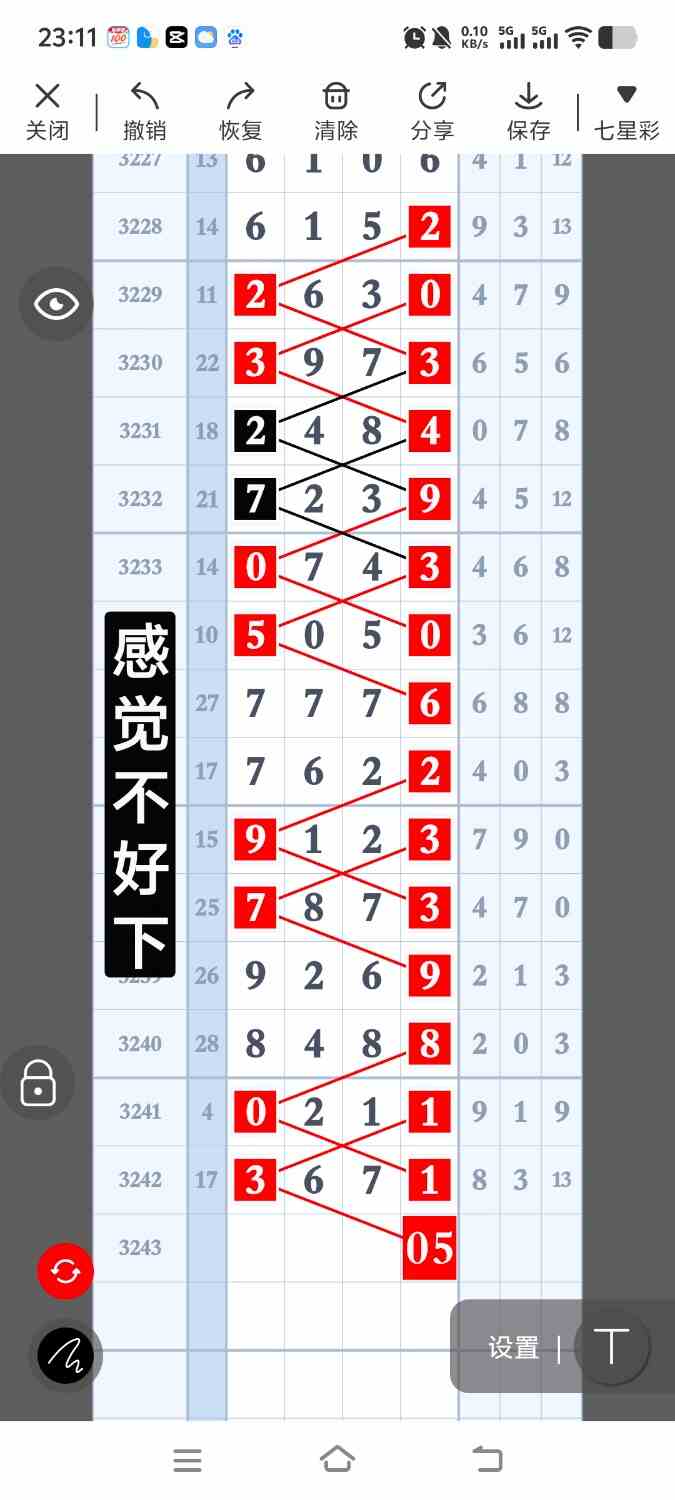The height and width of the screenshot is (1500, 675).
Task: Go to the home screen
Action: [337, 1460]
